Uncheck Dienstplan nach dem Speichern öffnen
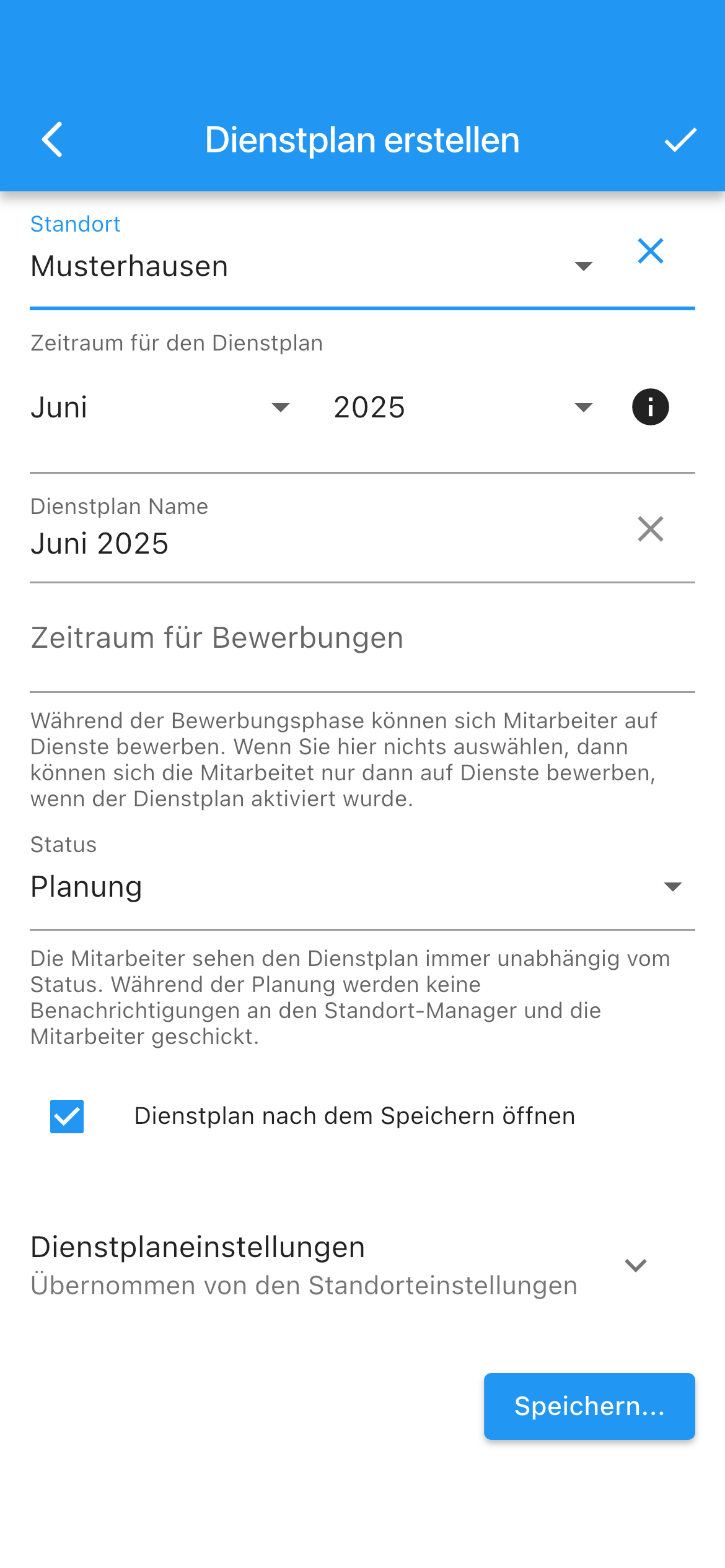Screen dimensions: 725x1568 pos(67,1116)
